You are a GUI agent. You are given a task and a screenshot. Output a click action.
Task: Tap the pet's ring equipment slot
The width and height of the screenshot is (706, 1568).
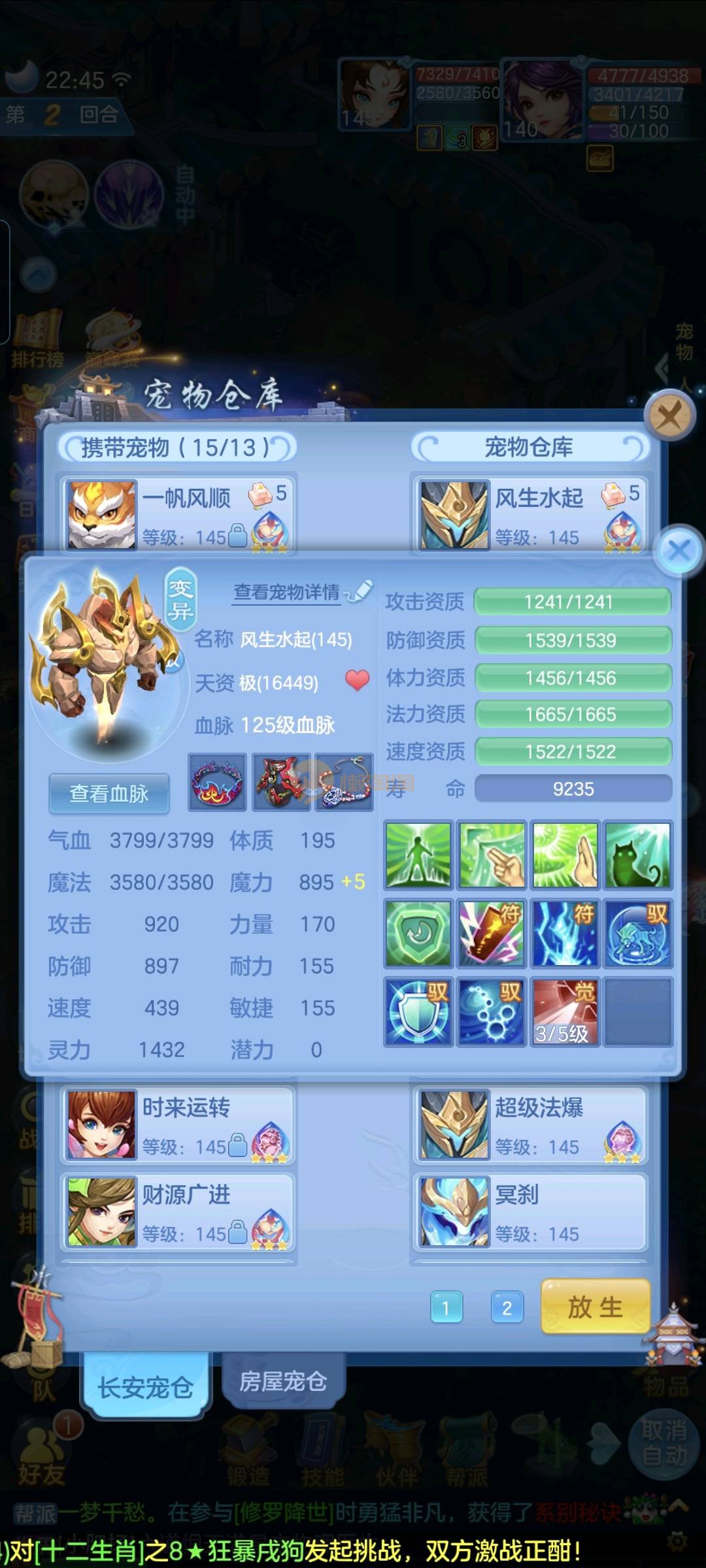tap(217, 782)
